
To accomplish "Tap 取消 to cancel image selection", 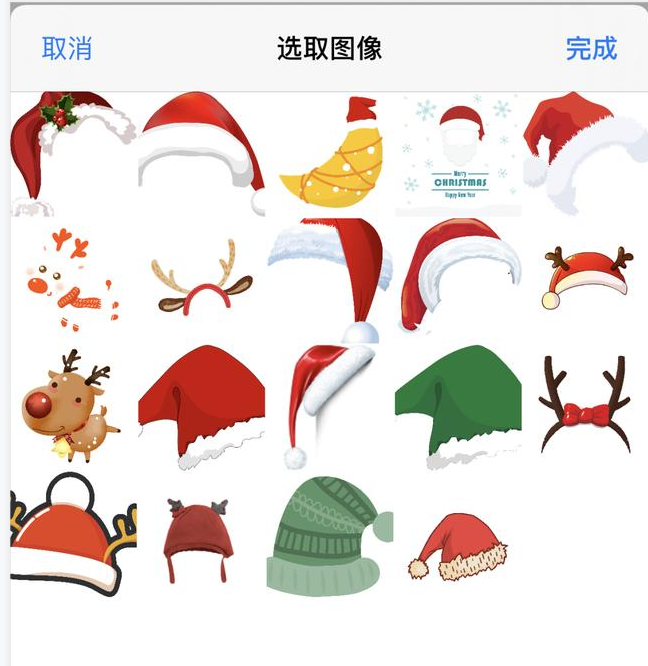I will [67, 48].
